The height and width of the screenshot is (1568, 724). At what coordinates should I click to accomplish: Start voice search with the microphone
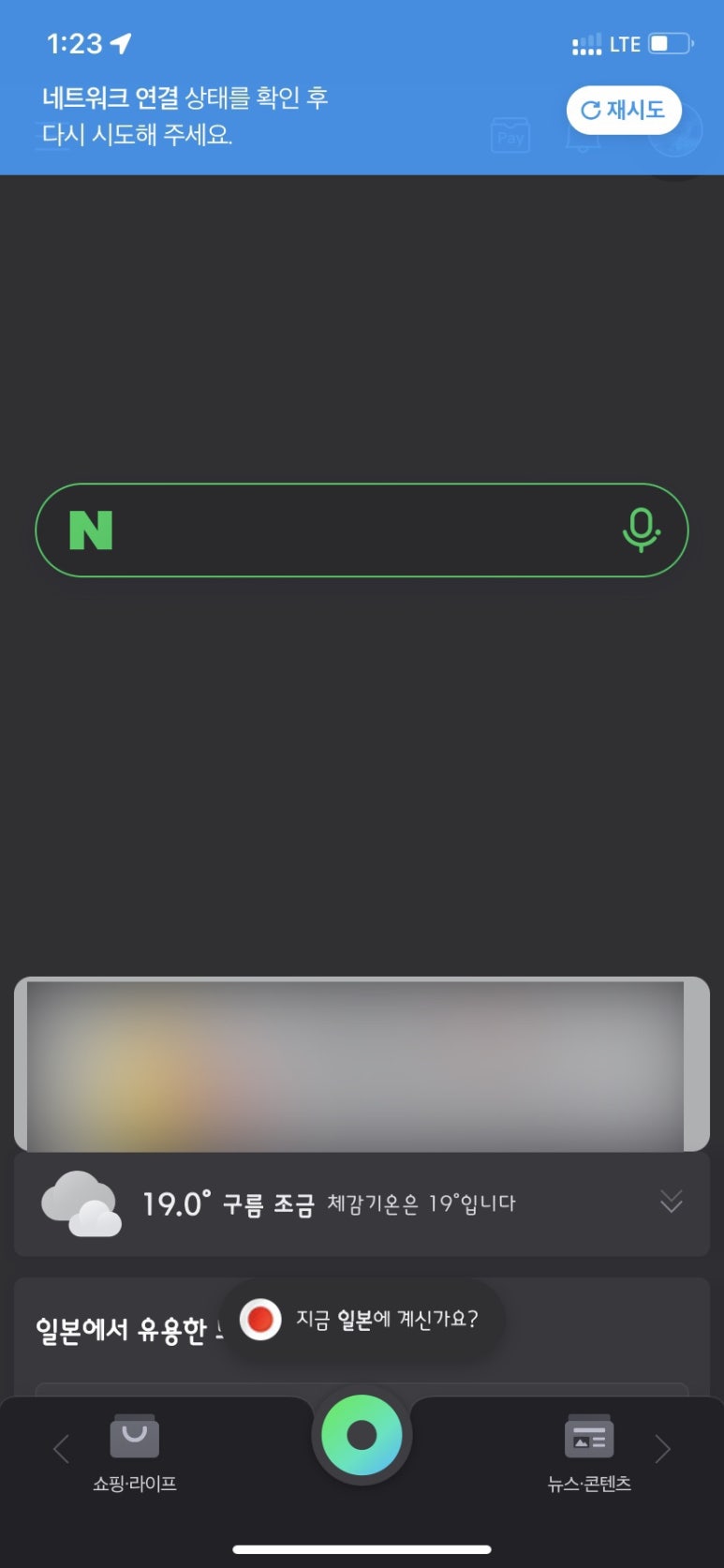(642, 530)
